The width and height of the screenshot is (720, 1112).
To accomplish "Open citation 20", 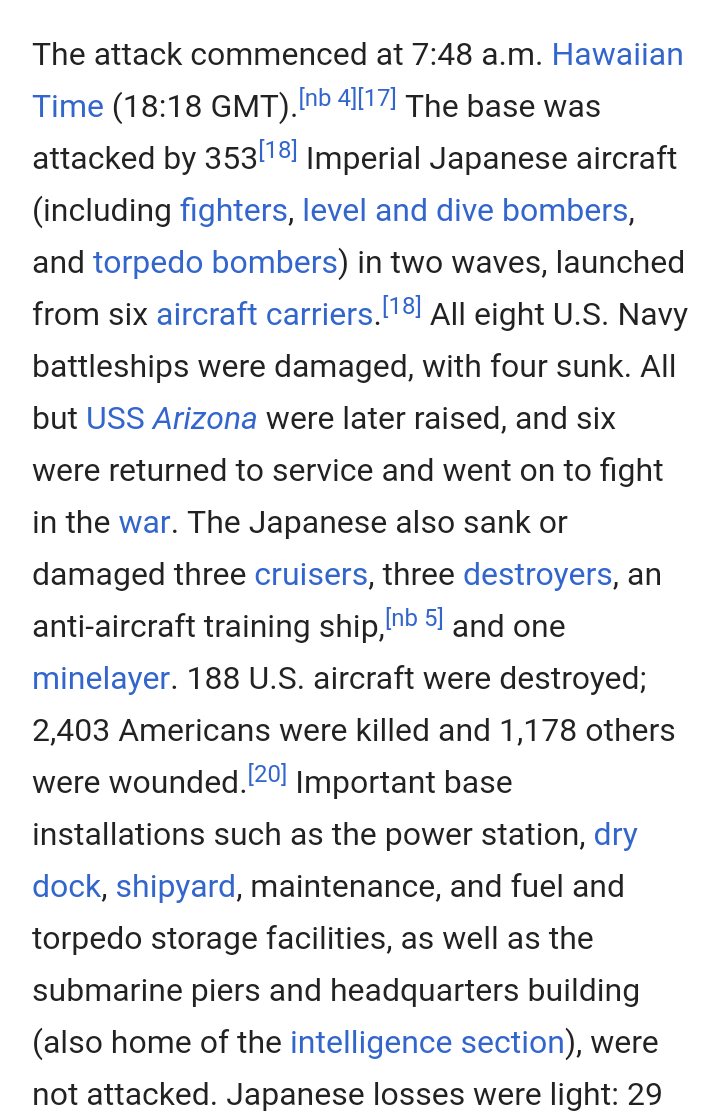I will pos(267,775).
